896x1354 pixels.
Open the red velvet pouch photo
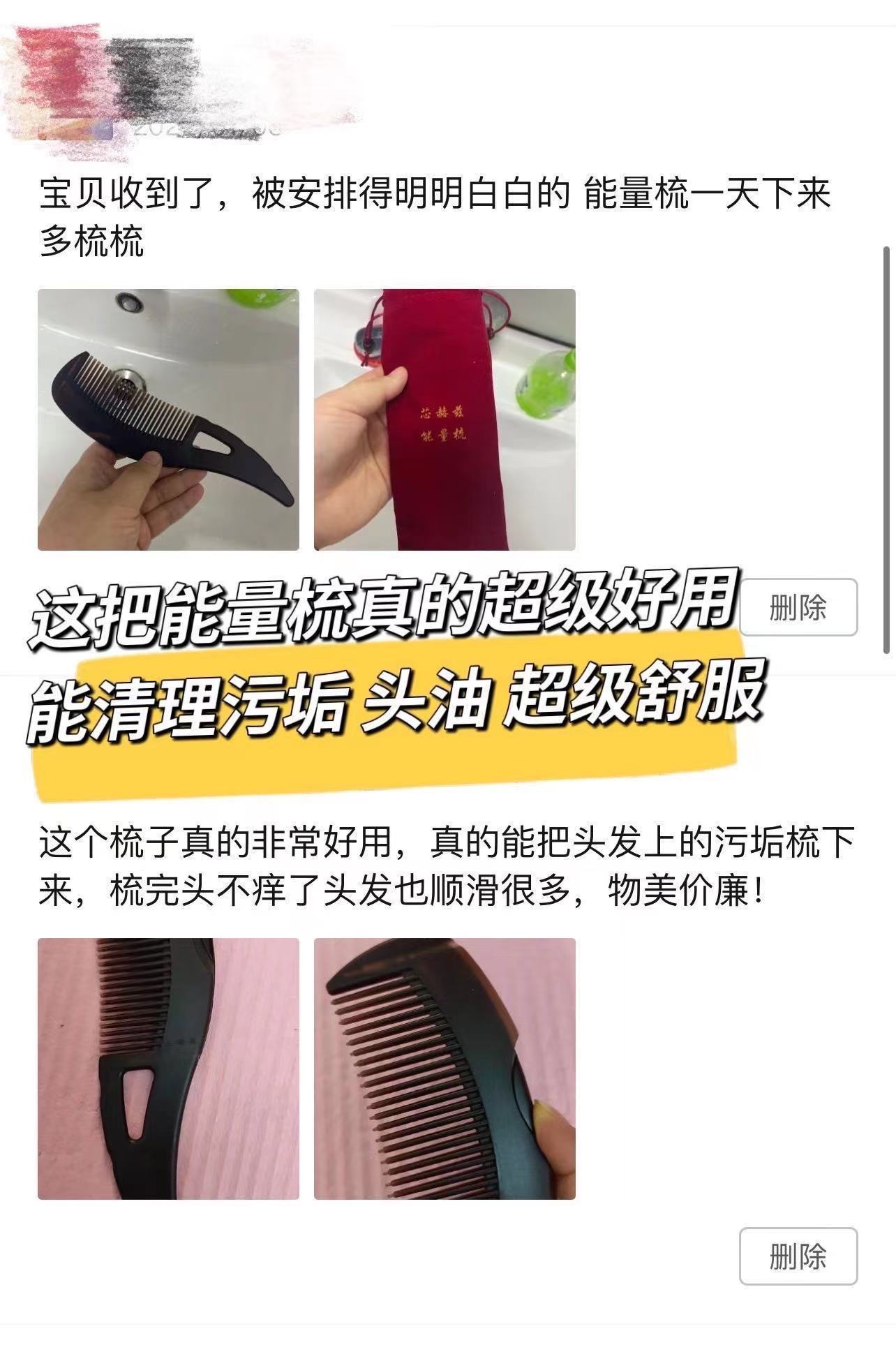pos(445,419)
